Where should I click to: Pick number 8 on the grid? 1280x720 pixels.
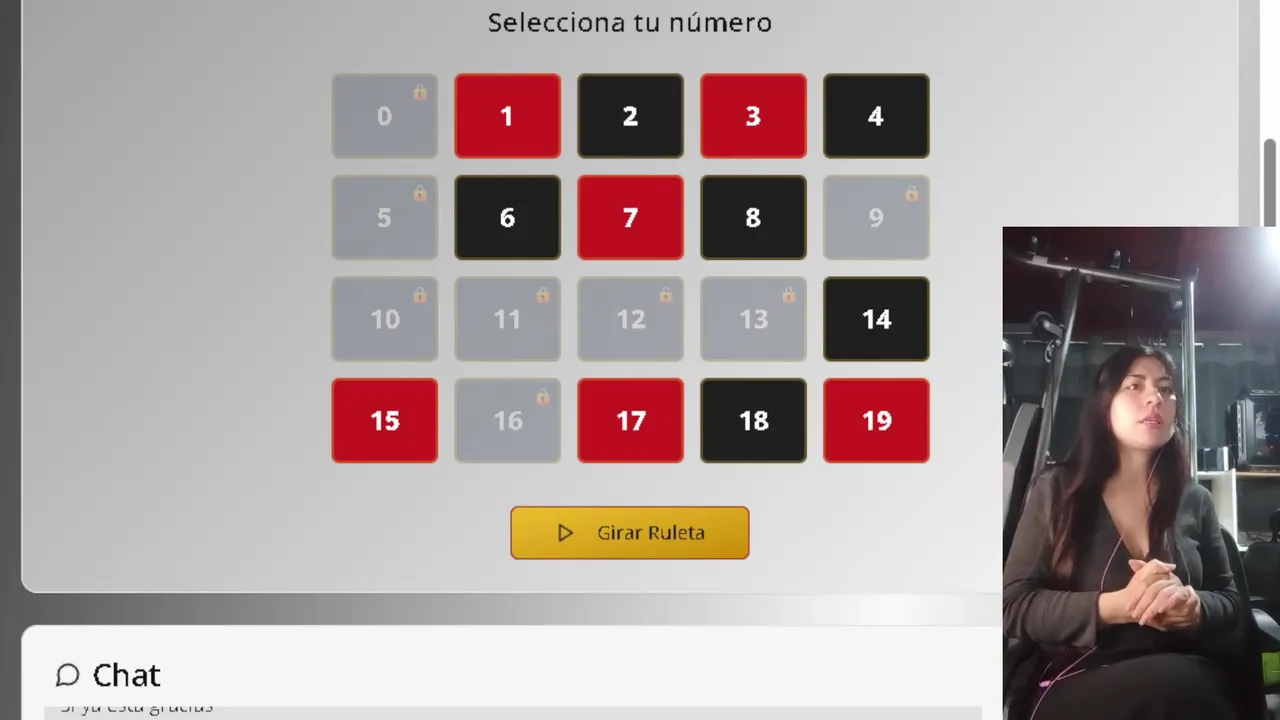pyautogui.click(x=753, y=218)
